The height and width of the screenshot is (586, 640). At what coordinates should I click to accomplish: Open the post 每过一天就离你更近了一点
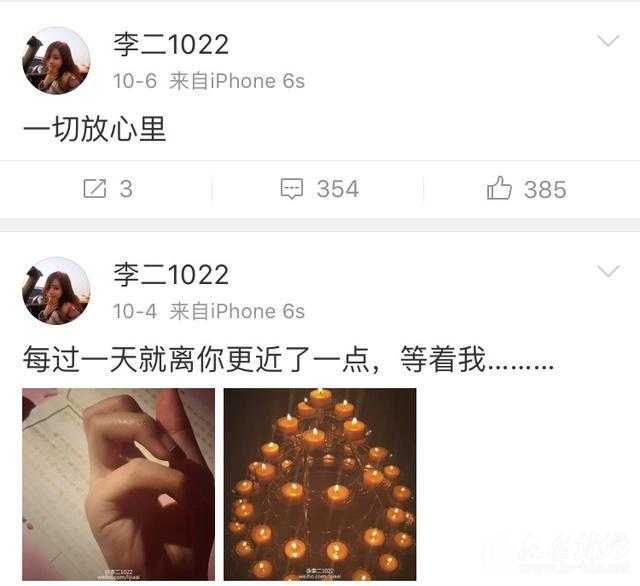pyautogui.click(x=288, y=358)
